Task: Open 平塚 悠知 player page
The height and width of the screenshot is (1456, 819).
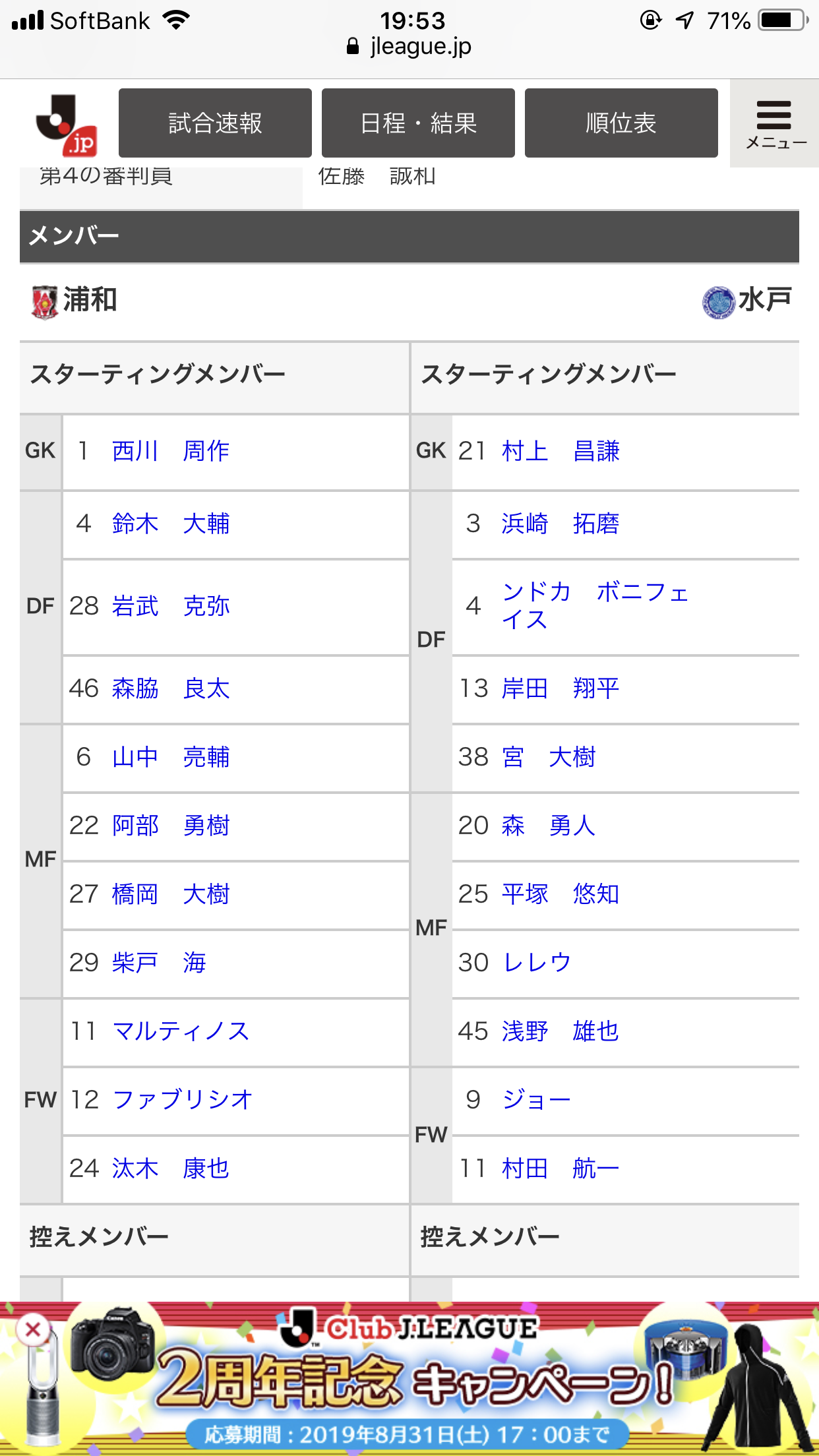Action: 561,894
